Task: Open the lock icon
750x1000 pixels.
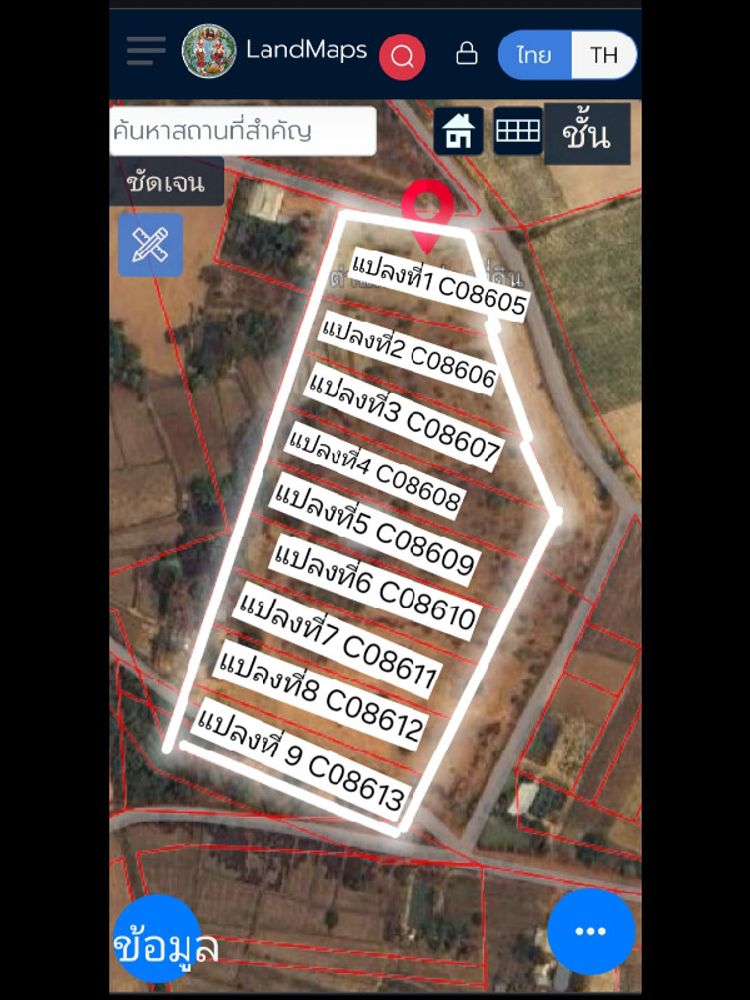Action: (x=466, y=54)
